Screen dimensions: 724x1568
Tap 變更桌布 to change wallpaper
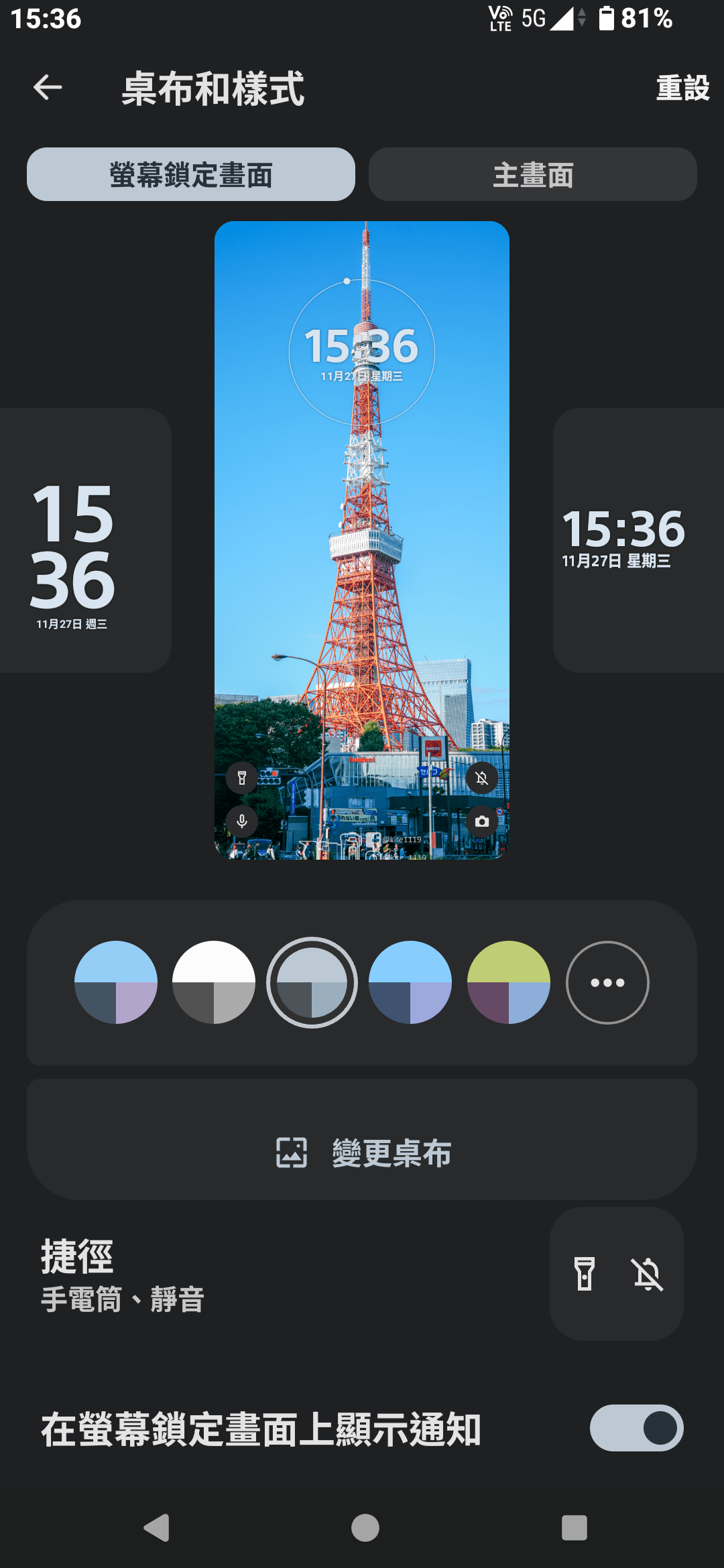point(362,1153)
